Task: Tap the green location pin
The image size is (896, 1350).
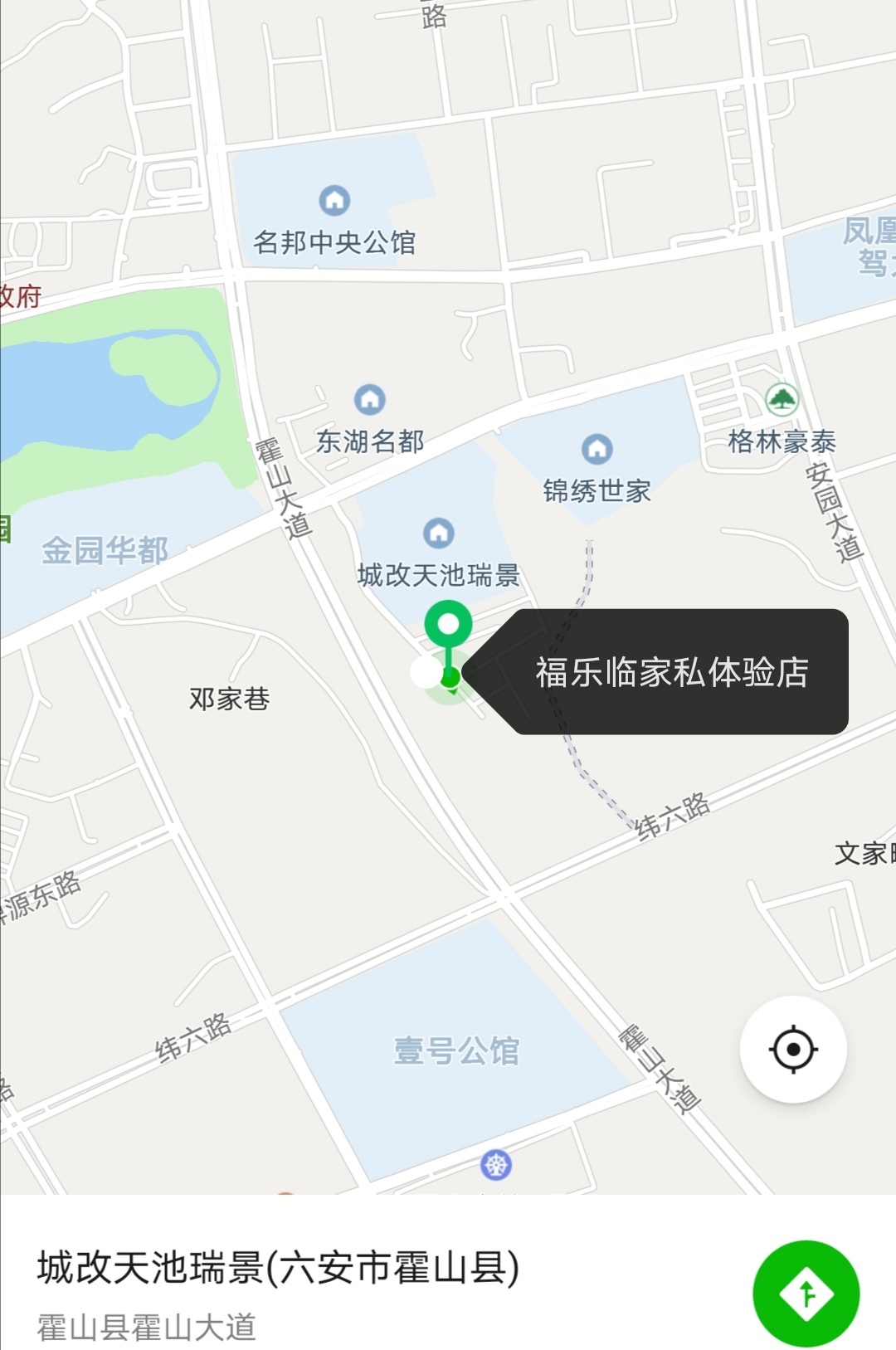Action: 448,627
